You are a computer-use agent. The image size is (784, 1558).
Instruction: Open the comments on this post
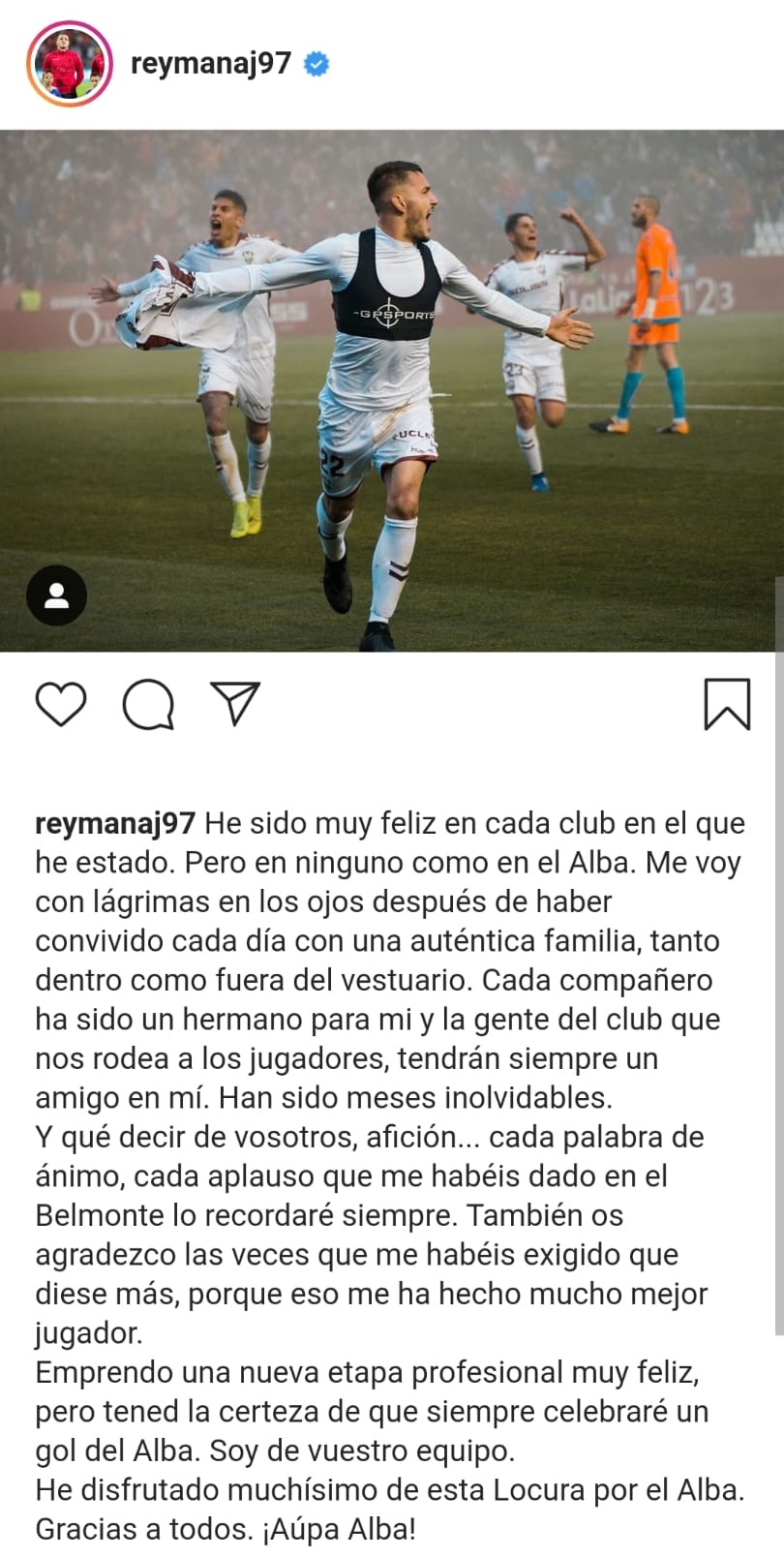point(148,704)
